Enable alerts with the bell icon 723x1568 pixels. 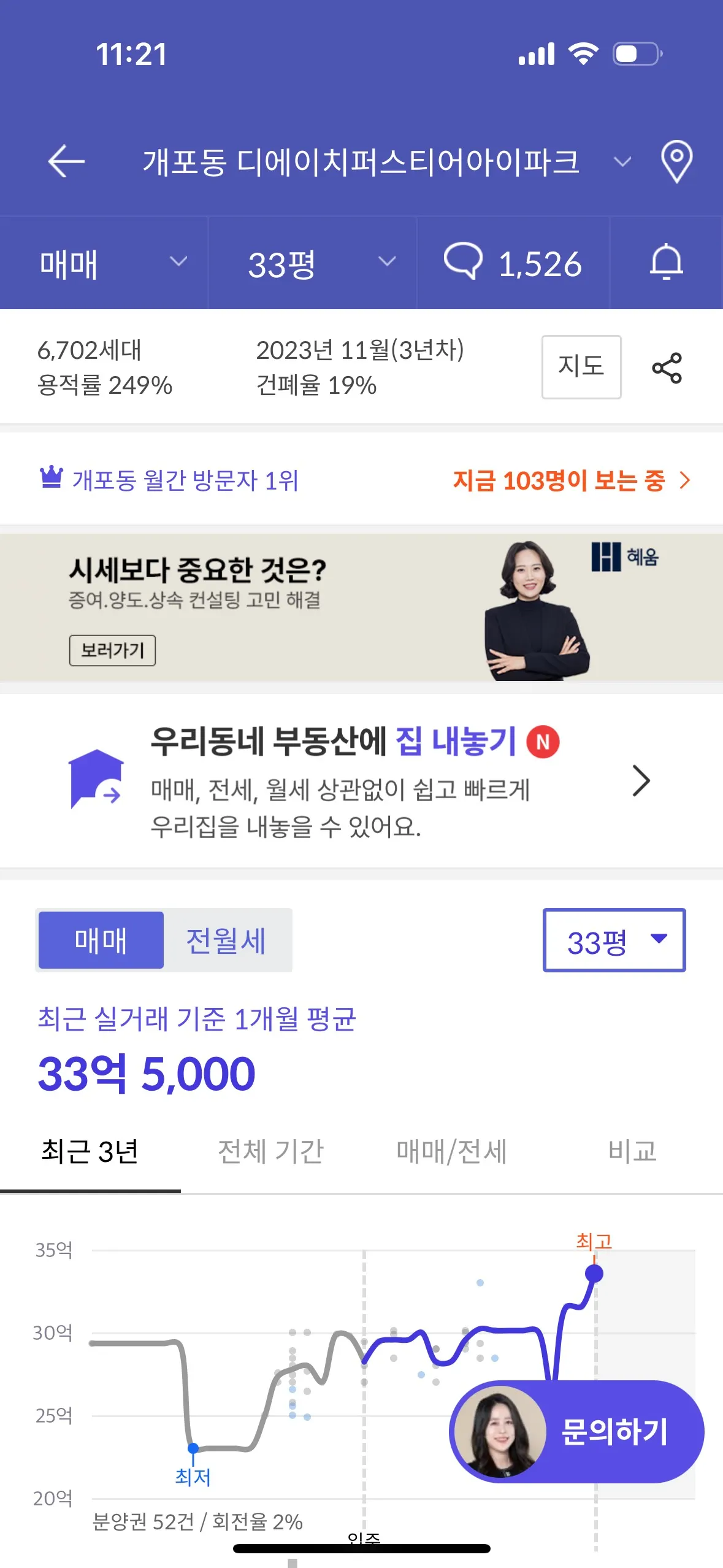tap(667, 263)
